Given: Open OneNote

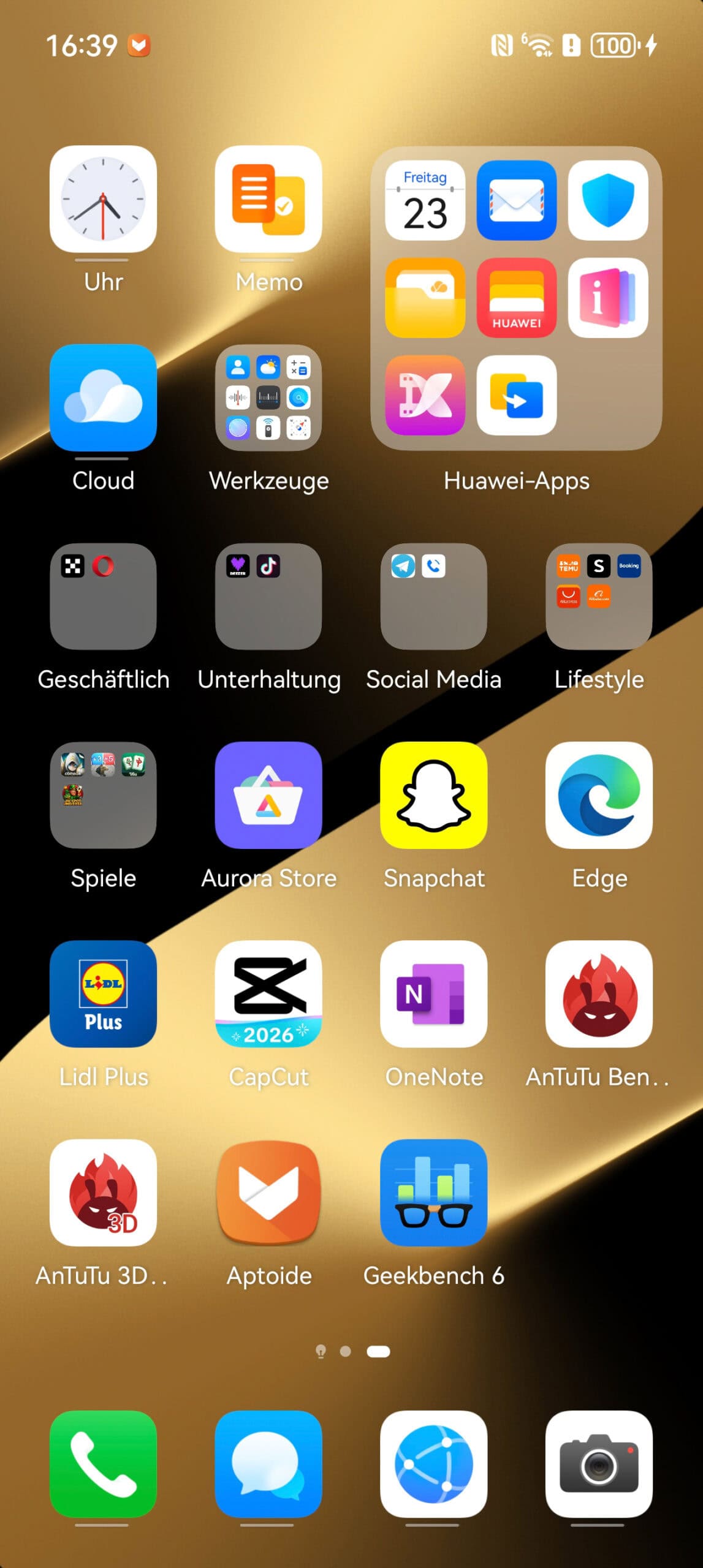Looking at the screenshot, I should click(x=434, y=993).
